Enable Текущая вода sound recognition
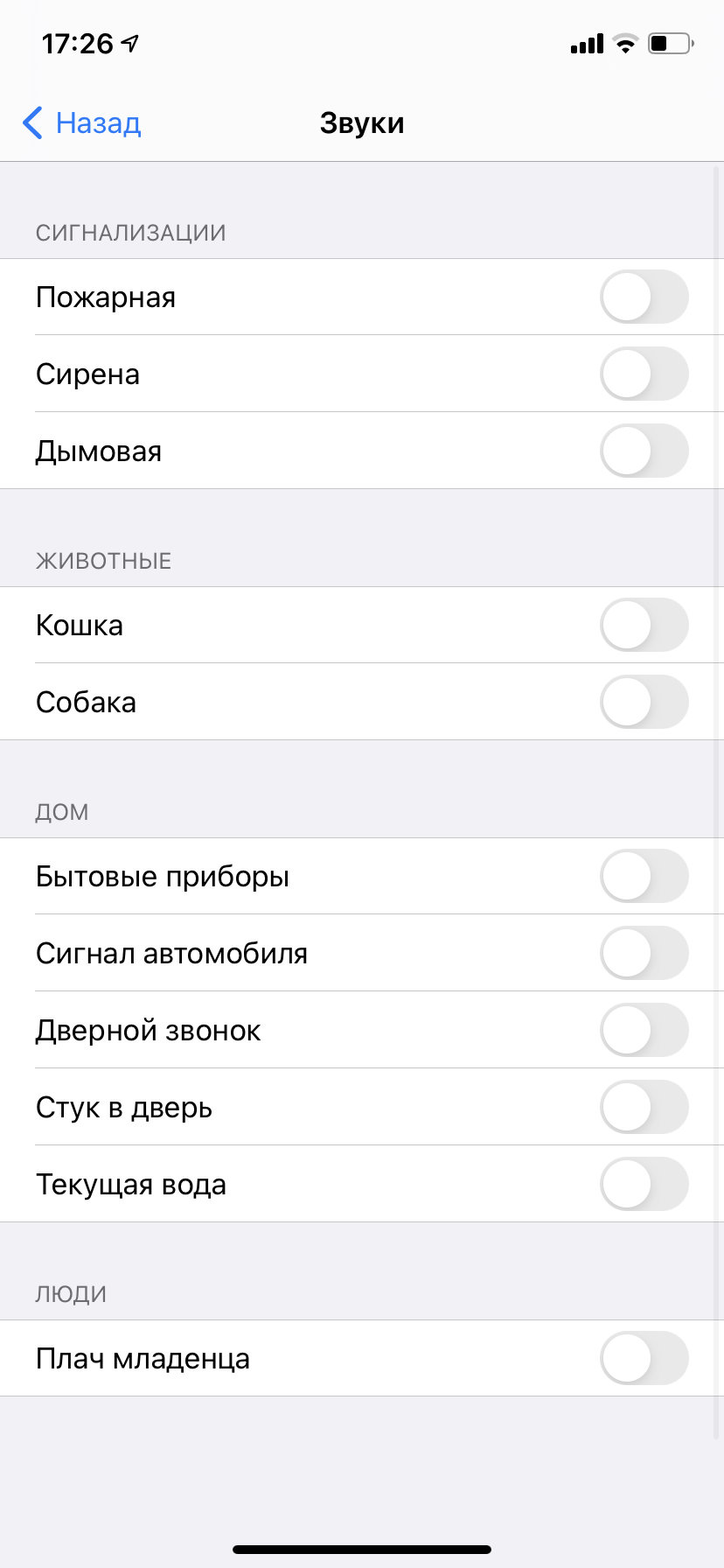The image size is (724, 1568). (644, 1185)
